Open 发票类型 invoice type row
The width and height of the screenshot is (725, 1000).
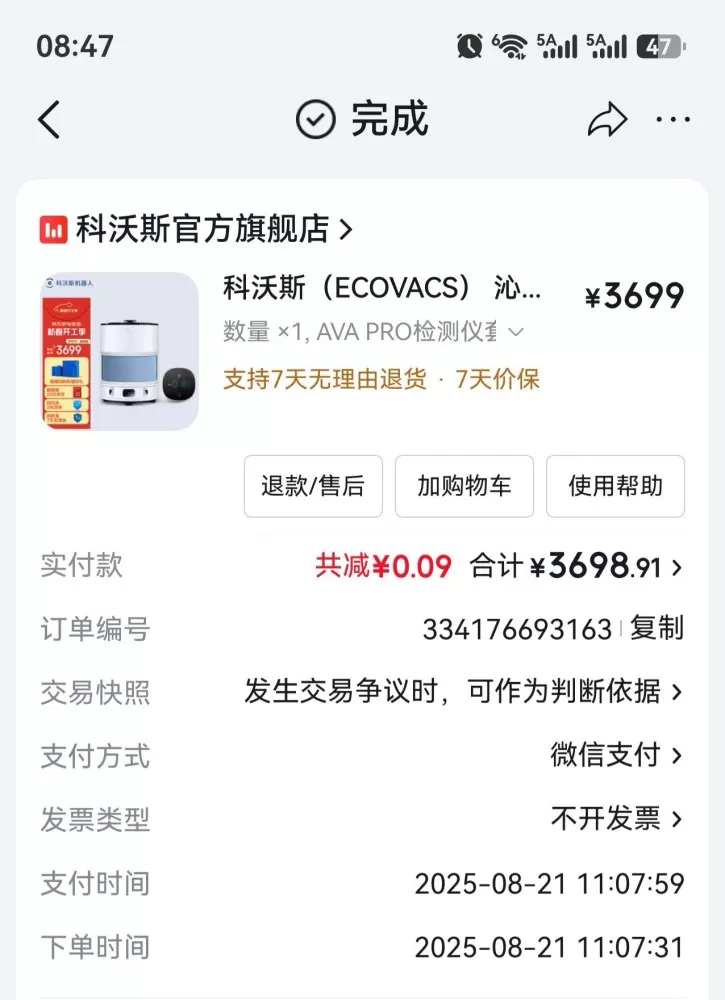[362, 820]
